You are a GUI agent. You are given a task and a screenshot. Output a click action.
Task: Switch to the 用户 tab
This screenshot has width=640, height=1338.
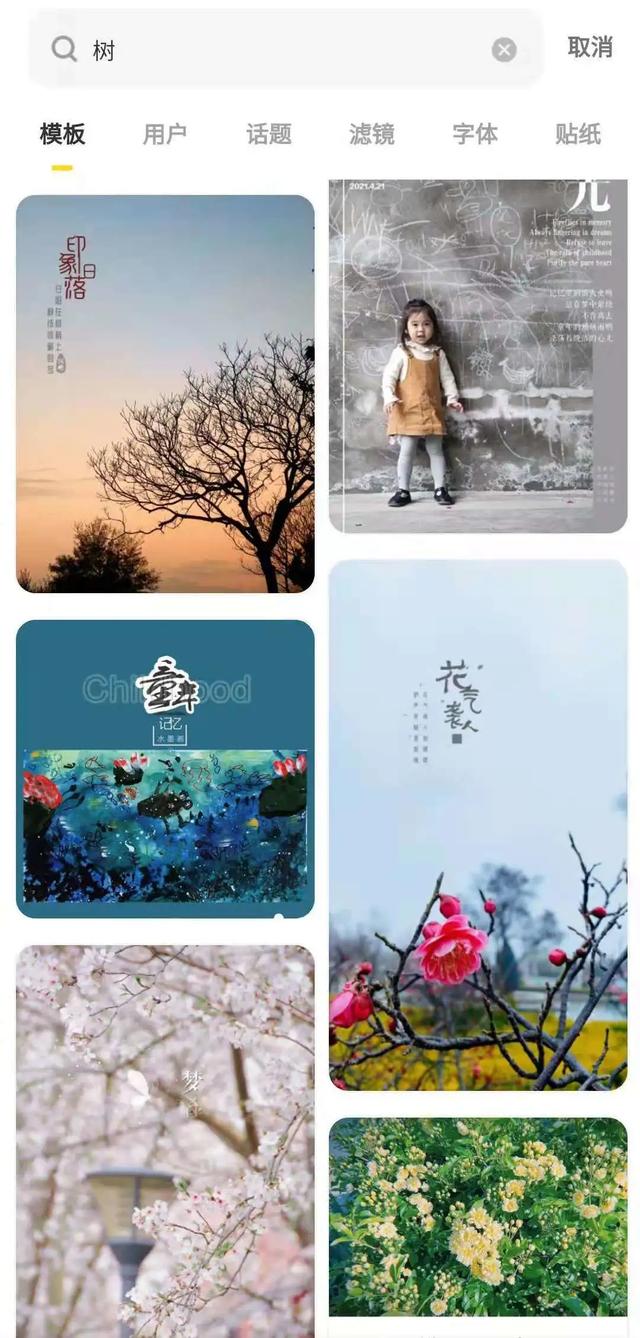pos(165,134)
